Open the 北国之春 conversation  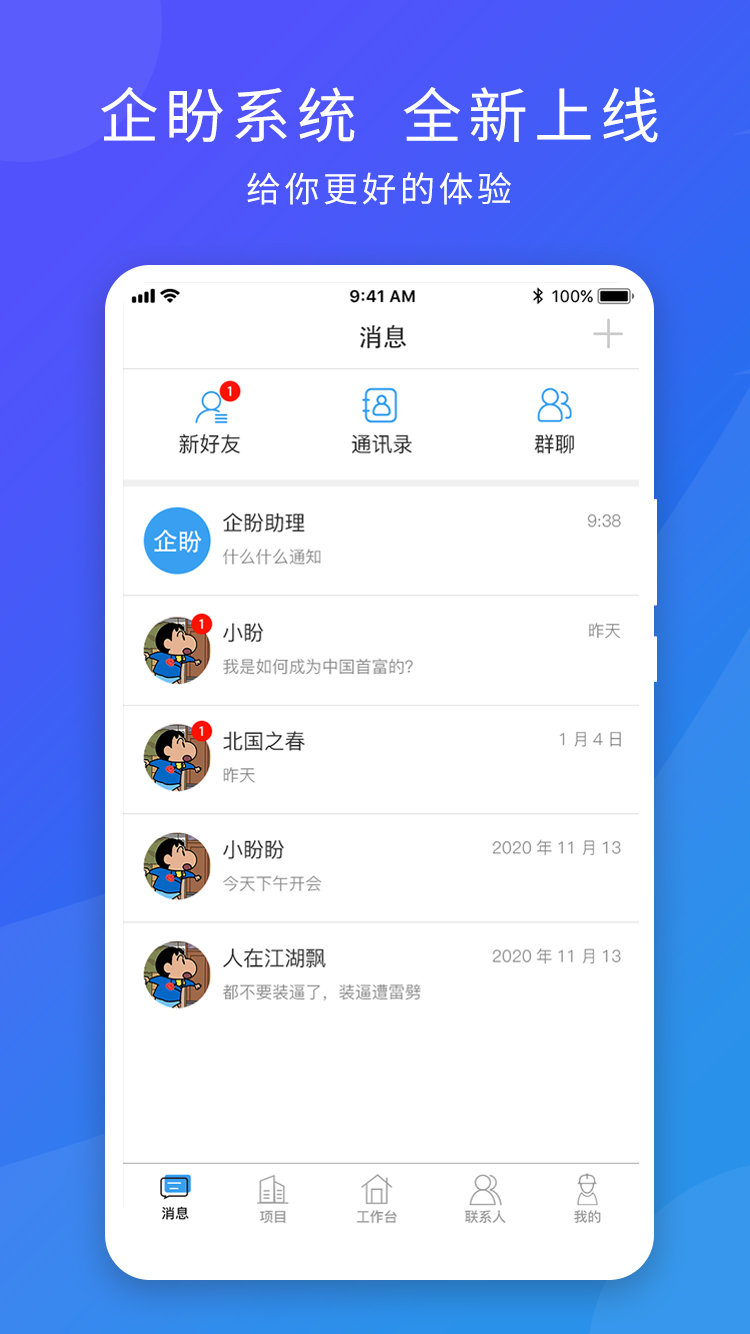[380, 758]
